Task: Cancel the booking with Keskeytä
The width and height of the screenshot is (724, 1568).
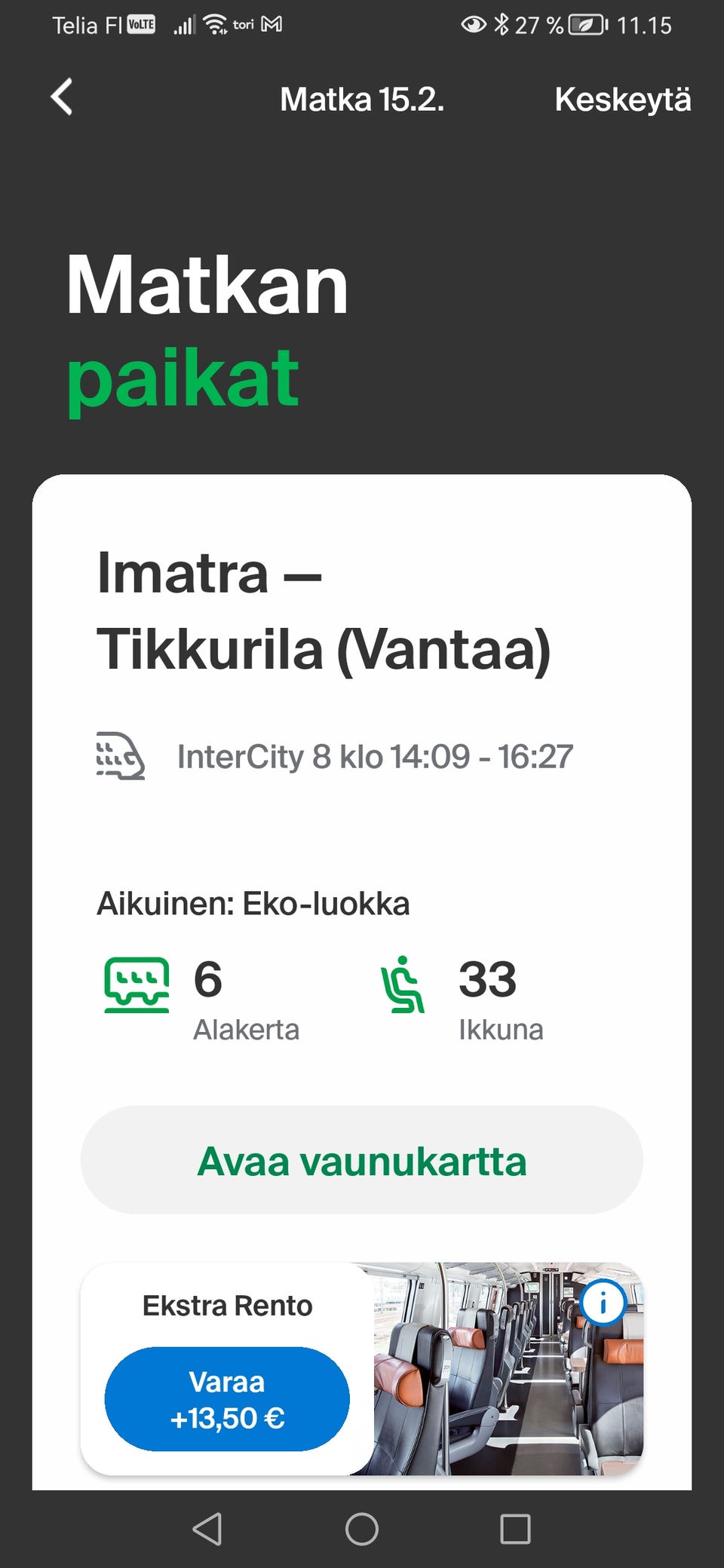Action: [624, 100]
